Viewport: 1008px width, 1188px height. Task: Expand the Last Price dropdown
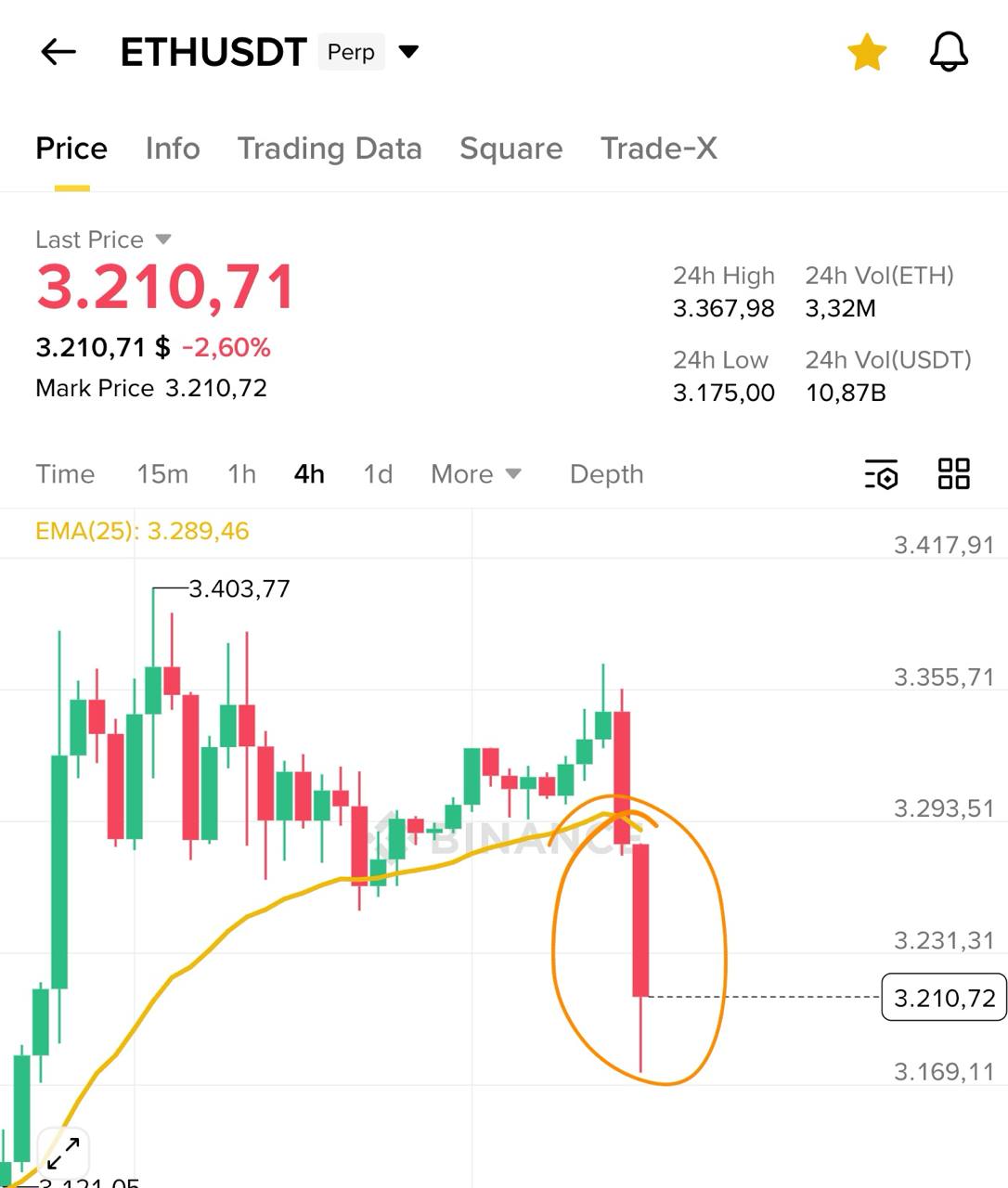[163, 239]
